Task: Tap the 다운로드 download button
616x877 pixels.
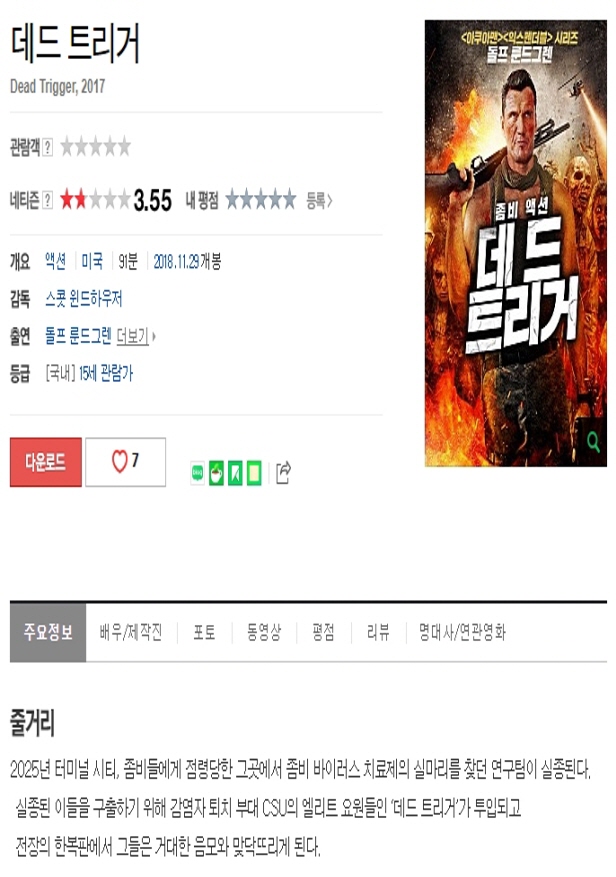Action: coord(46,462)
